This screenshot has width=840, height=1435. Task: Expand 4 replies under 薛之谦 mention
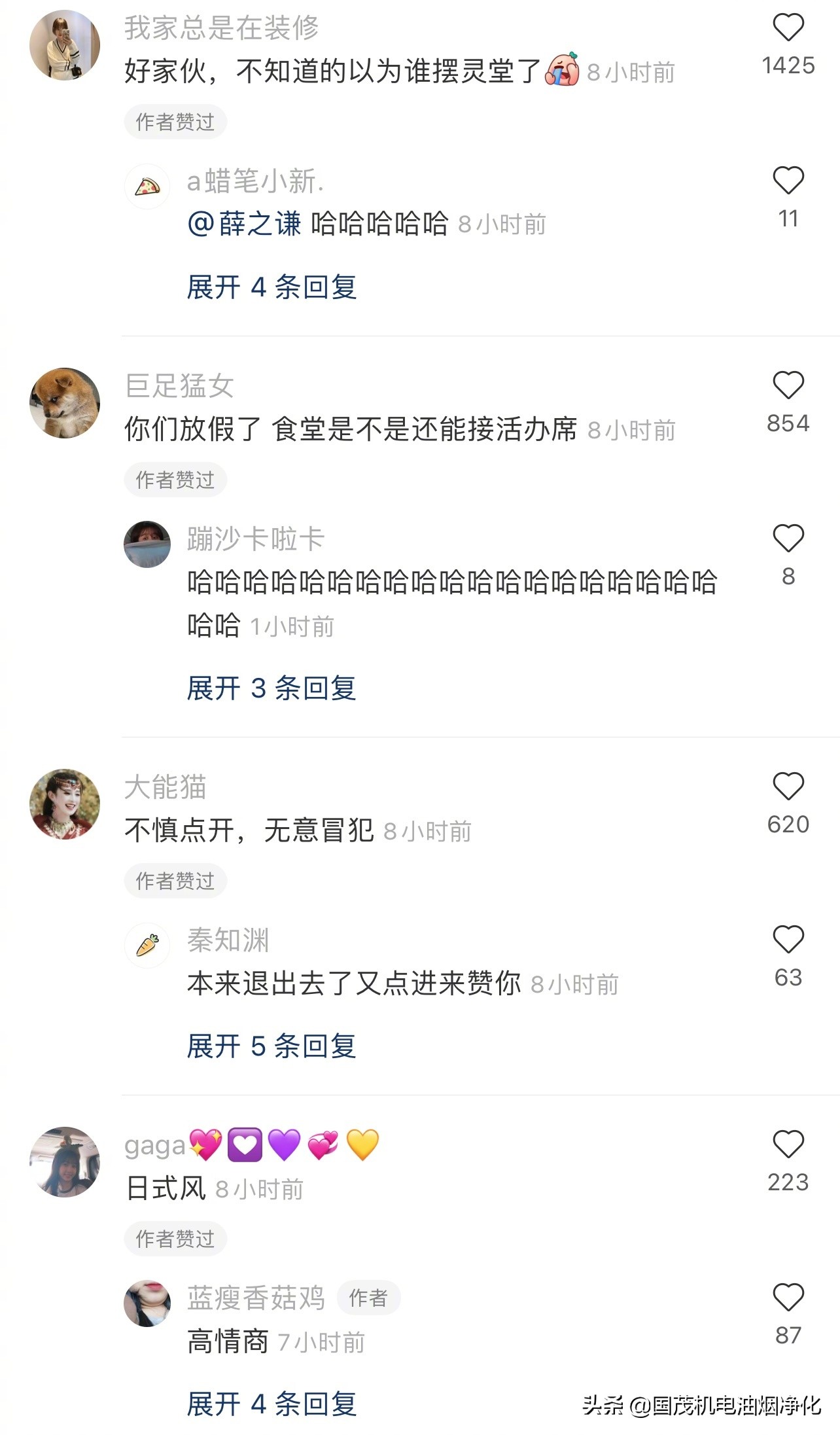click(x=272, y=287)
